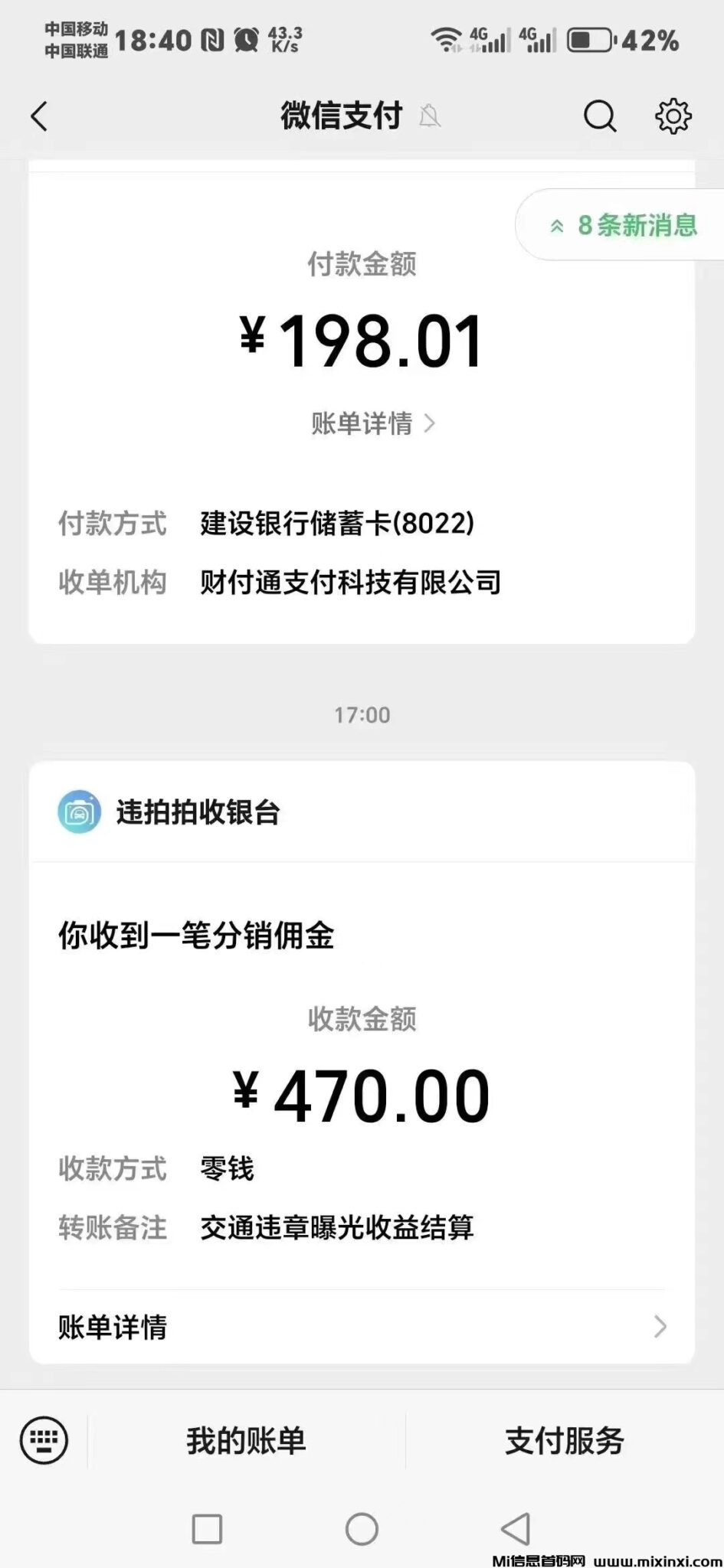This screenshot has width=724, height=1568.
Task: Switch to the 我的账单 tab
Action: point(246,1440)
